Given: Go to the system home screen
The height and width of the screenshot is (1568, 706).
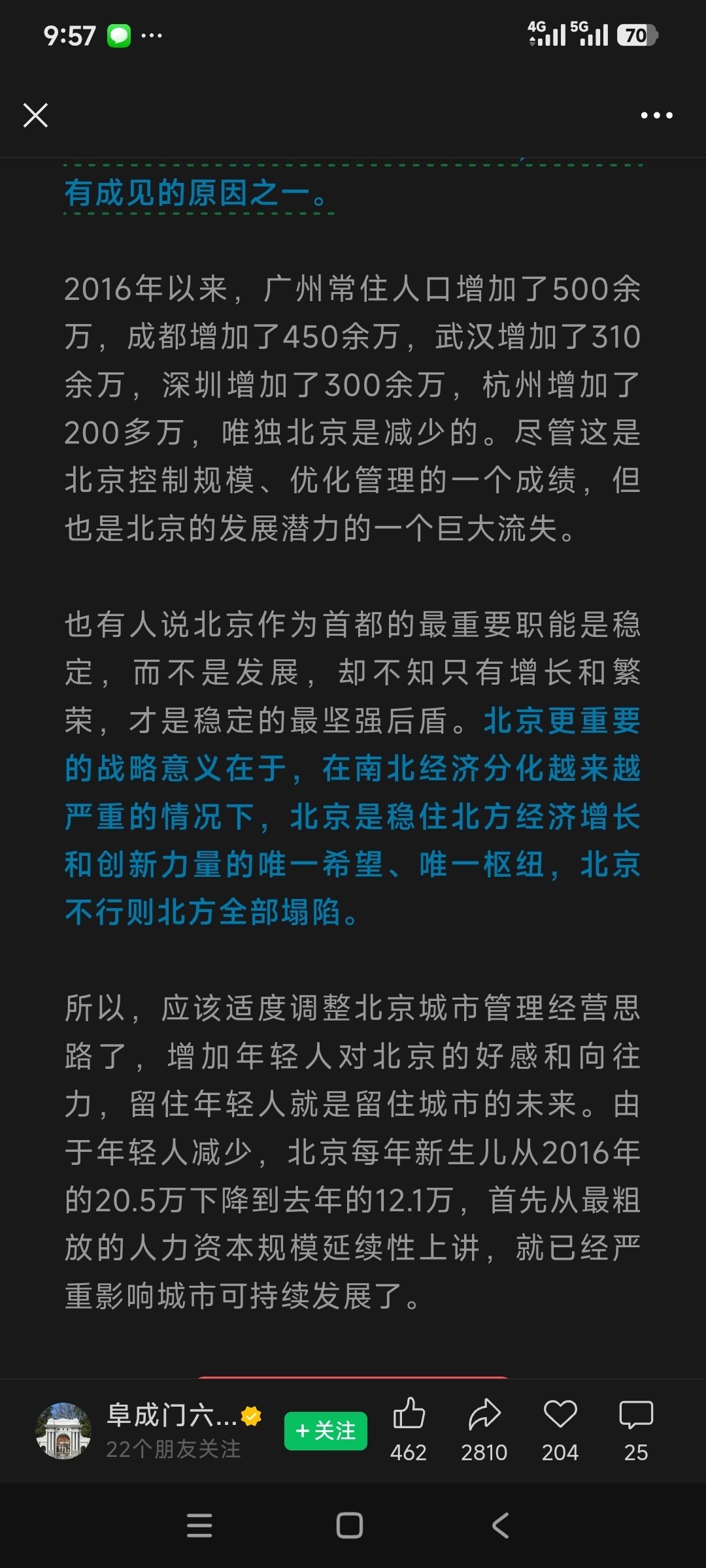Looking at the screenshot, I should 350,1526.
